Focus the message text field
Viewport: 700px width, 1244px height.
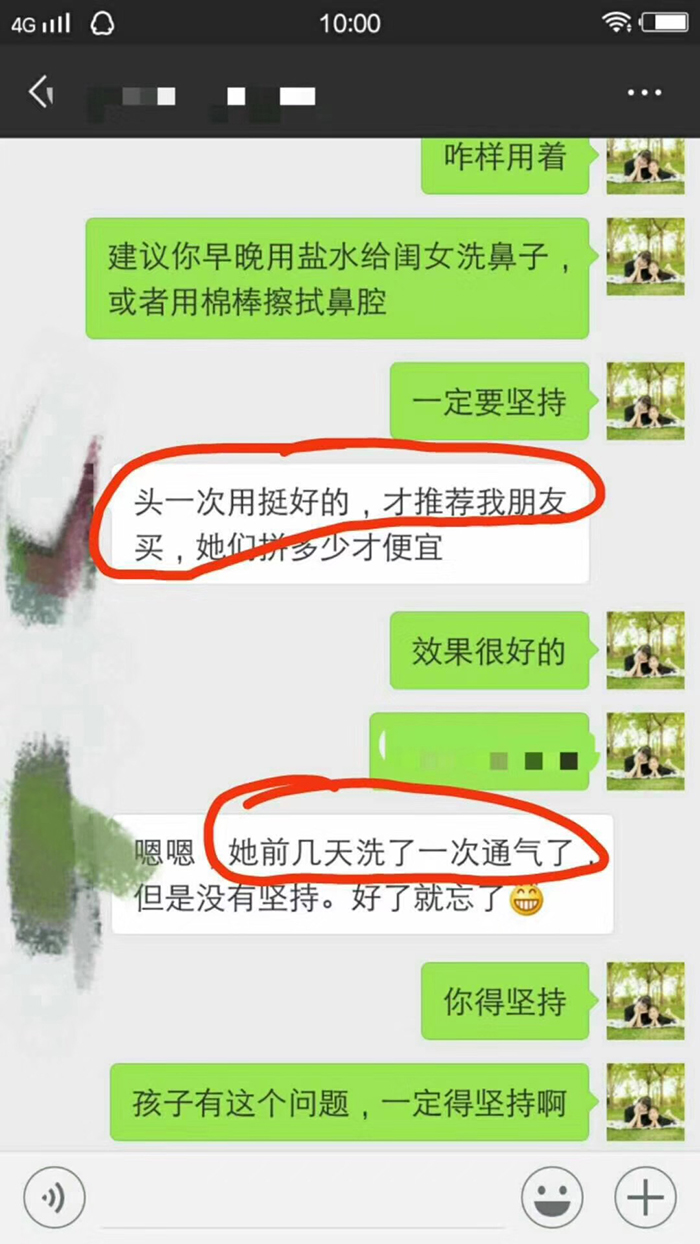point(300,1200)
